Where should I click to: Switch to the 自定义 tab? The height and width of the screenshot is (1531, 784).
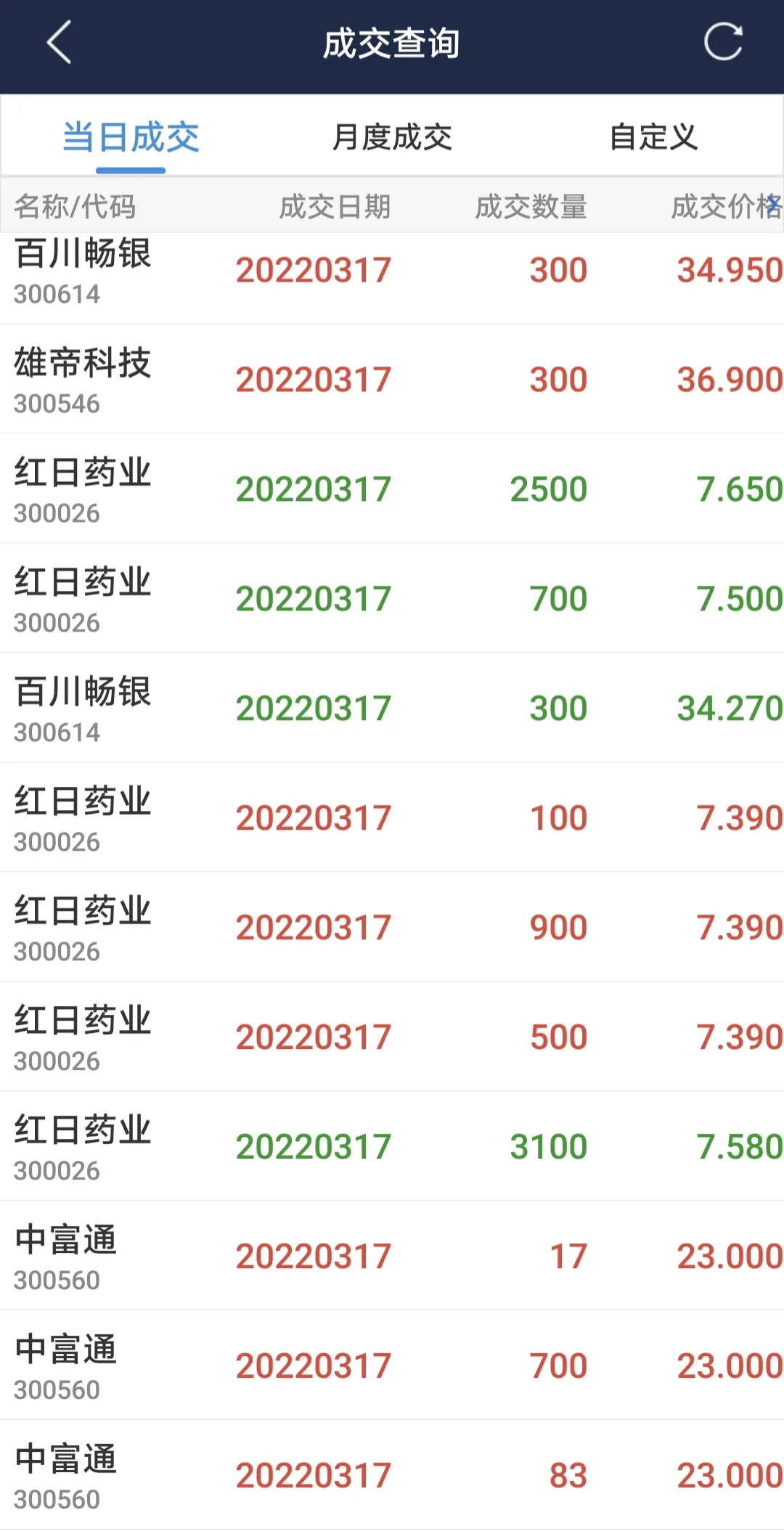[x=653, y=137]
